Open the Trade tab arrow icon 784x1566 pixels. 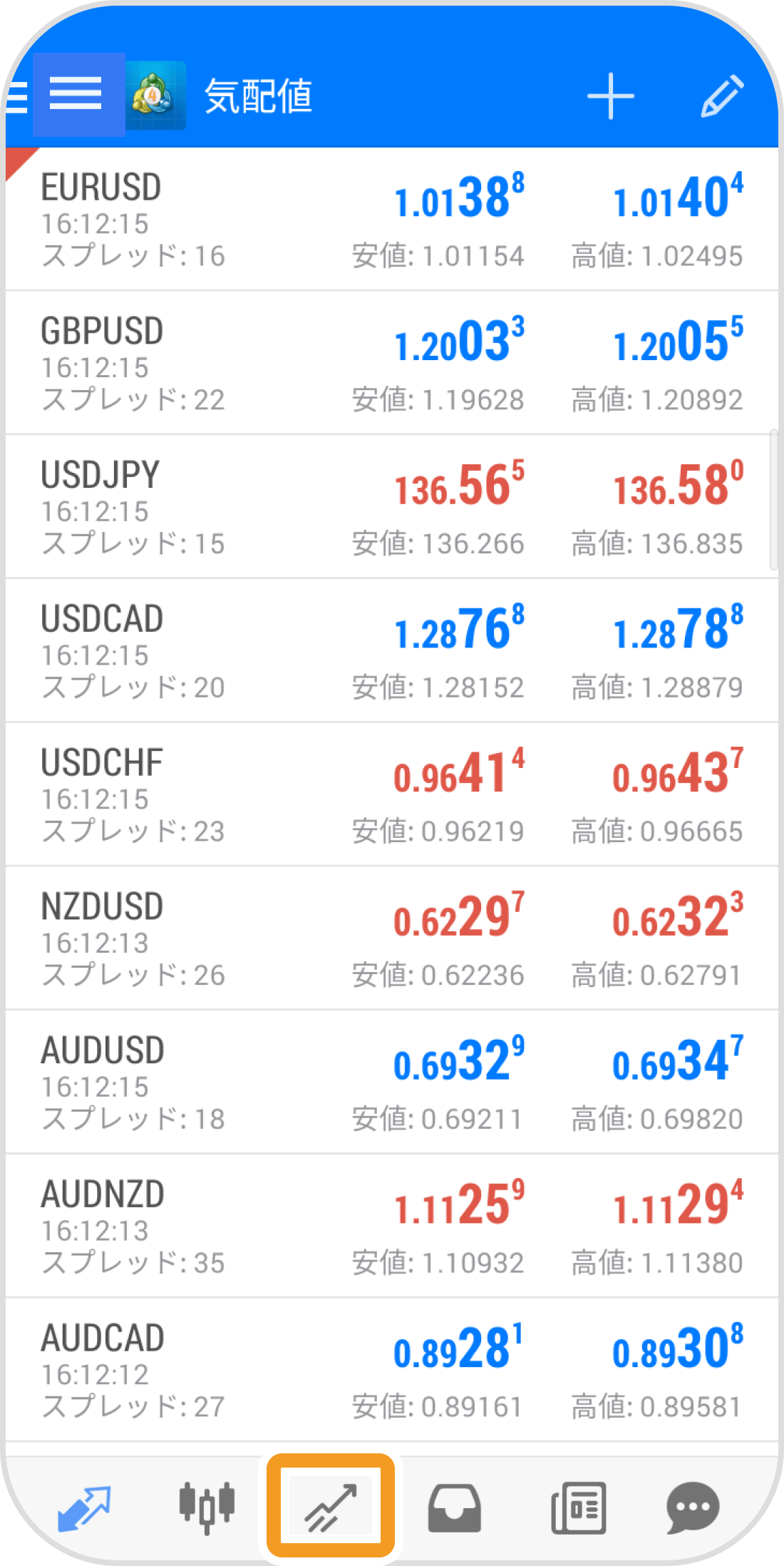pos(329,1507)
